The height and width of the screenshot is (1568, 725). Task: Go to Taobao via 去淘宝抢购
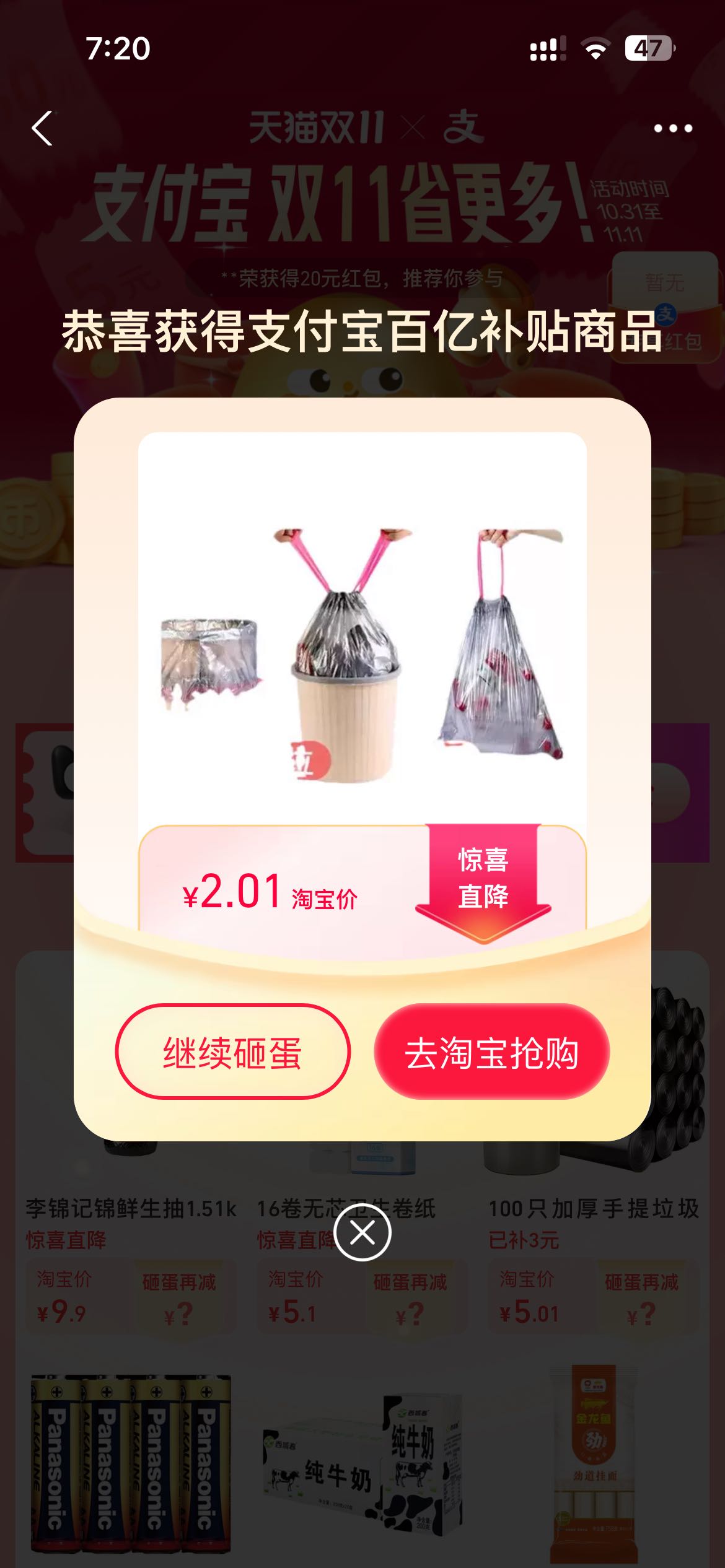pos(491,1052)
